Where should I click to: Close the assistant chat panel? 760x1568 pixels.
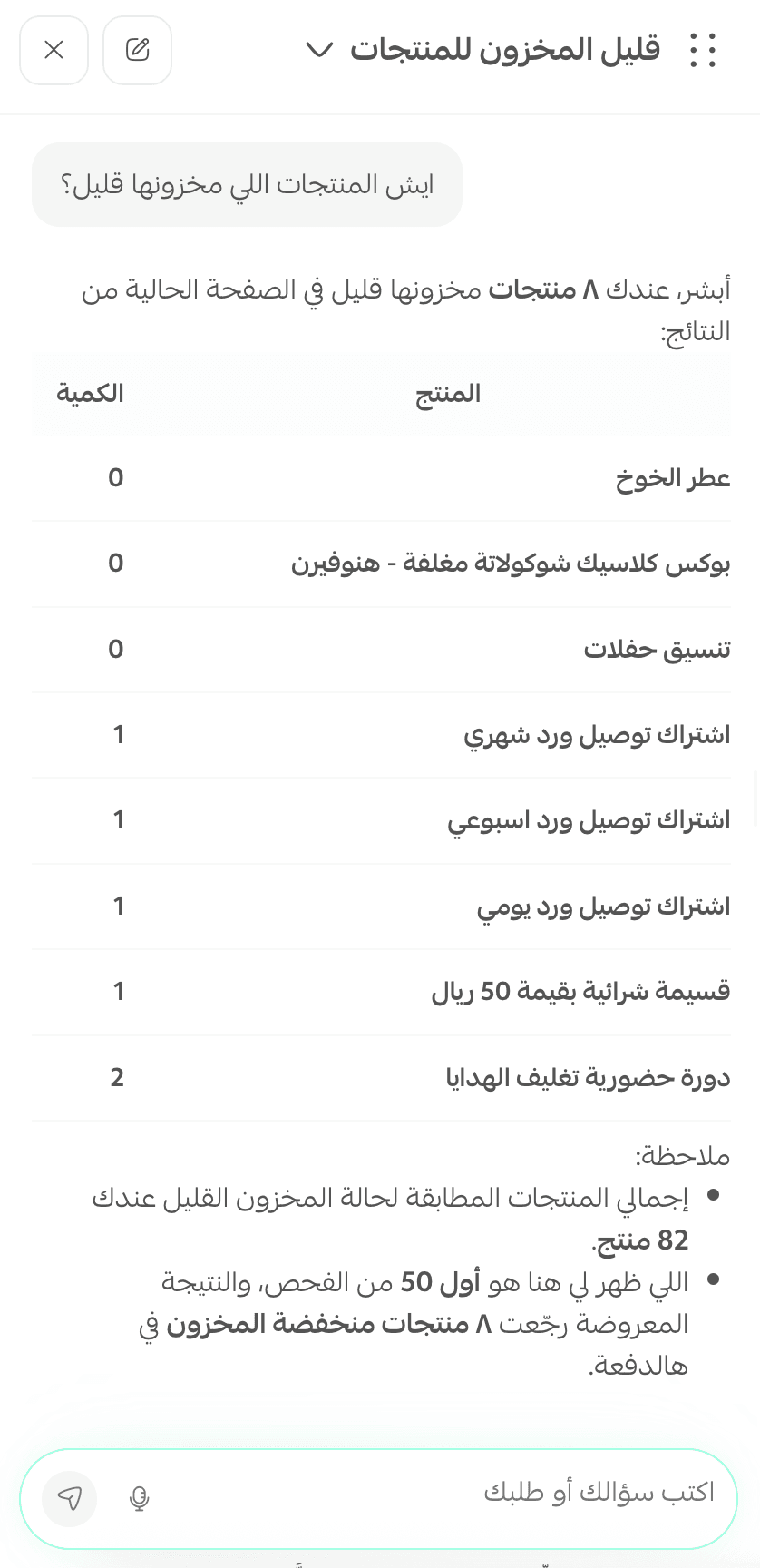click(54, 50)
